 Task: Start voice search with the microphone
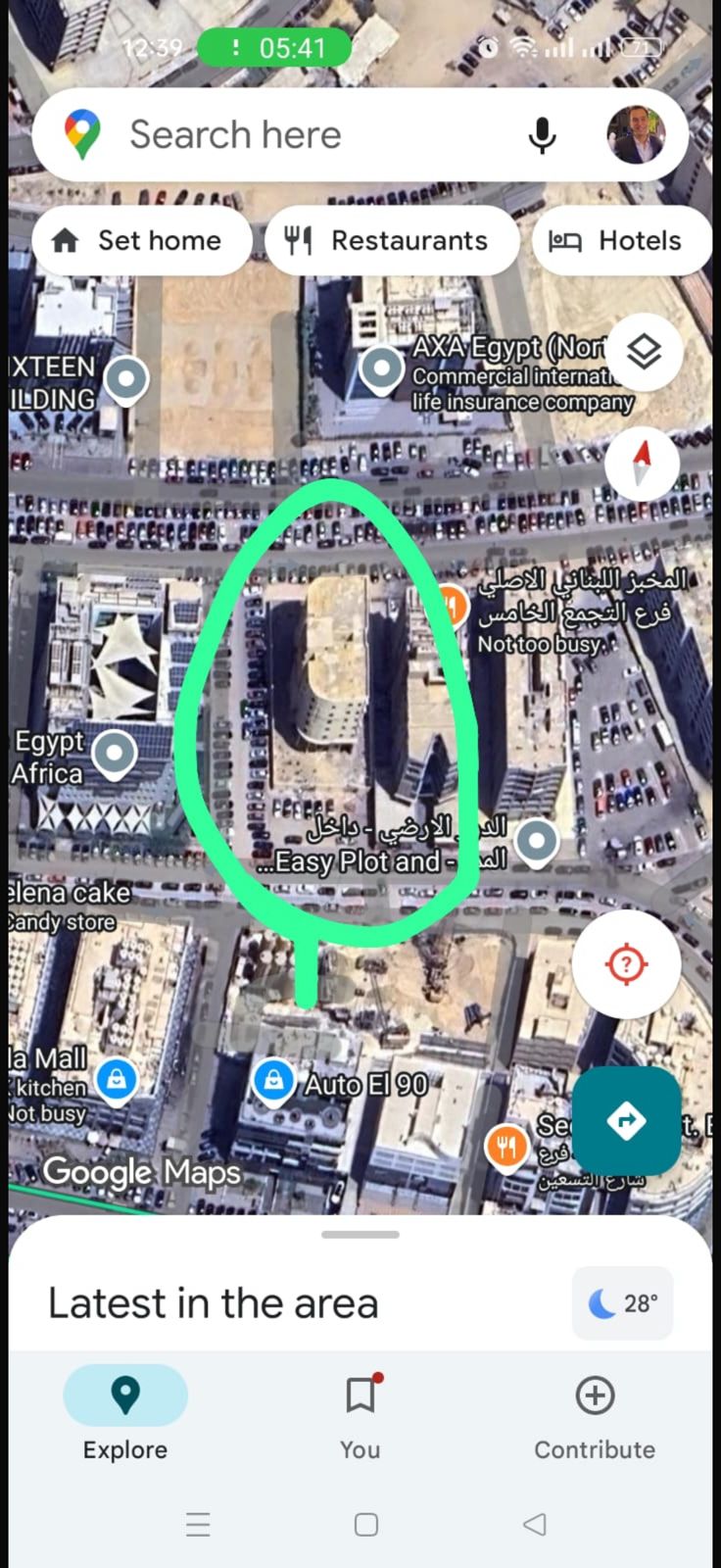click(542, 135)
